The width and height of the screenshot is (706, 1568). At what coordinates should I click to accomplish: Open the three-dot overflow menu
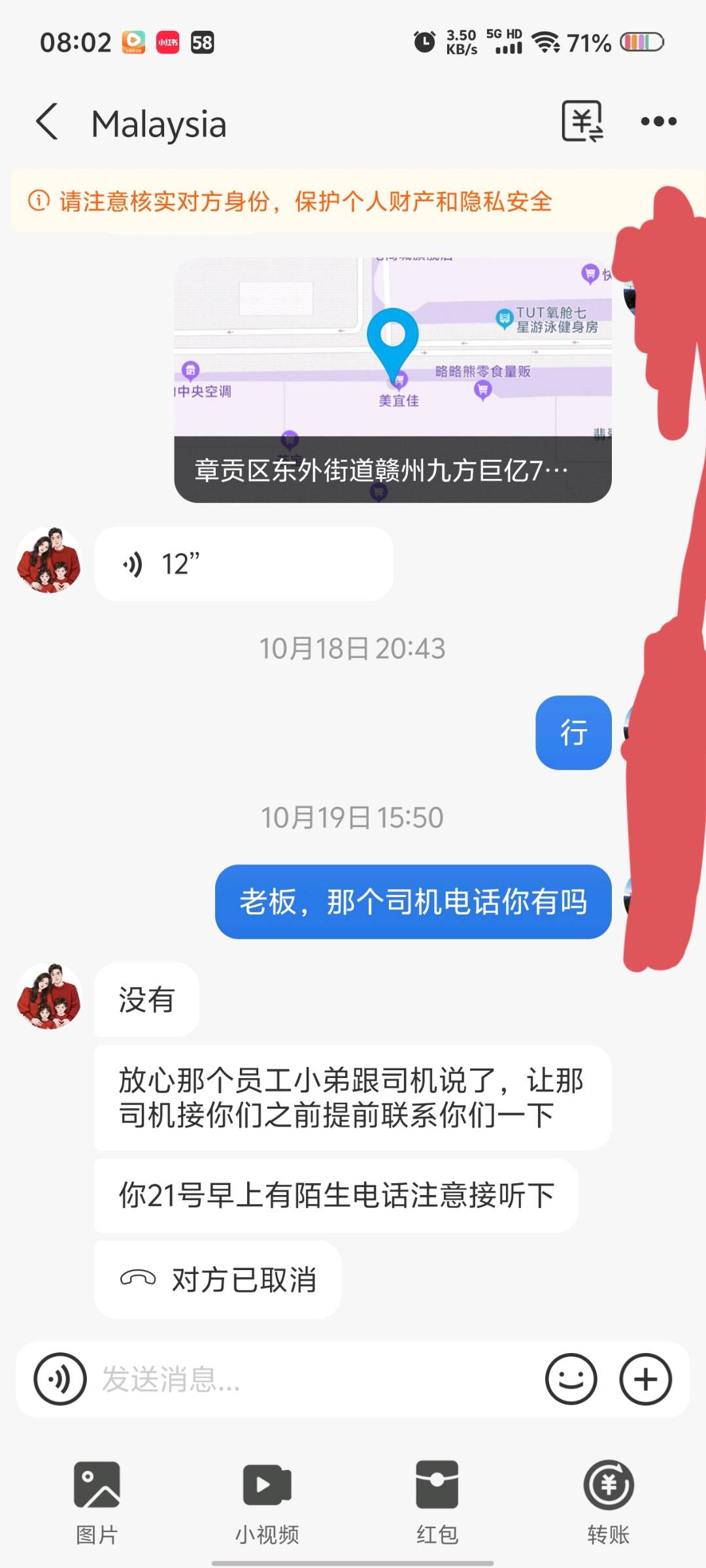click(x=658, y=122)
